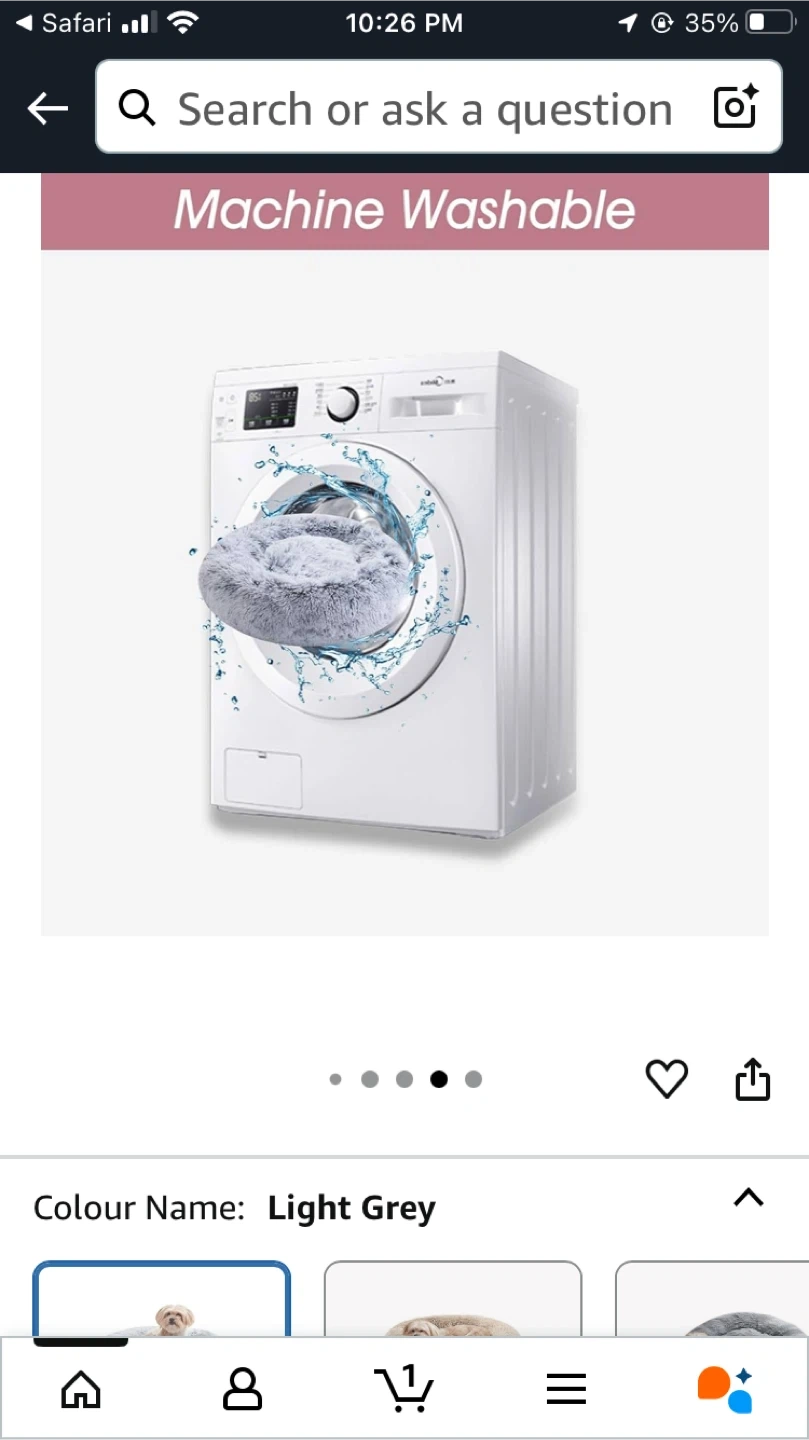Open the account profile tab
809x1440 pixels.
[x=242, y=1389]
